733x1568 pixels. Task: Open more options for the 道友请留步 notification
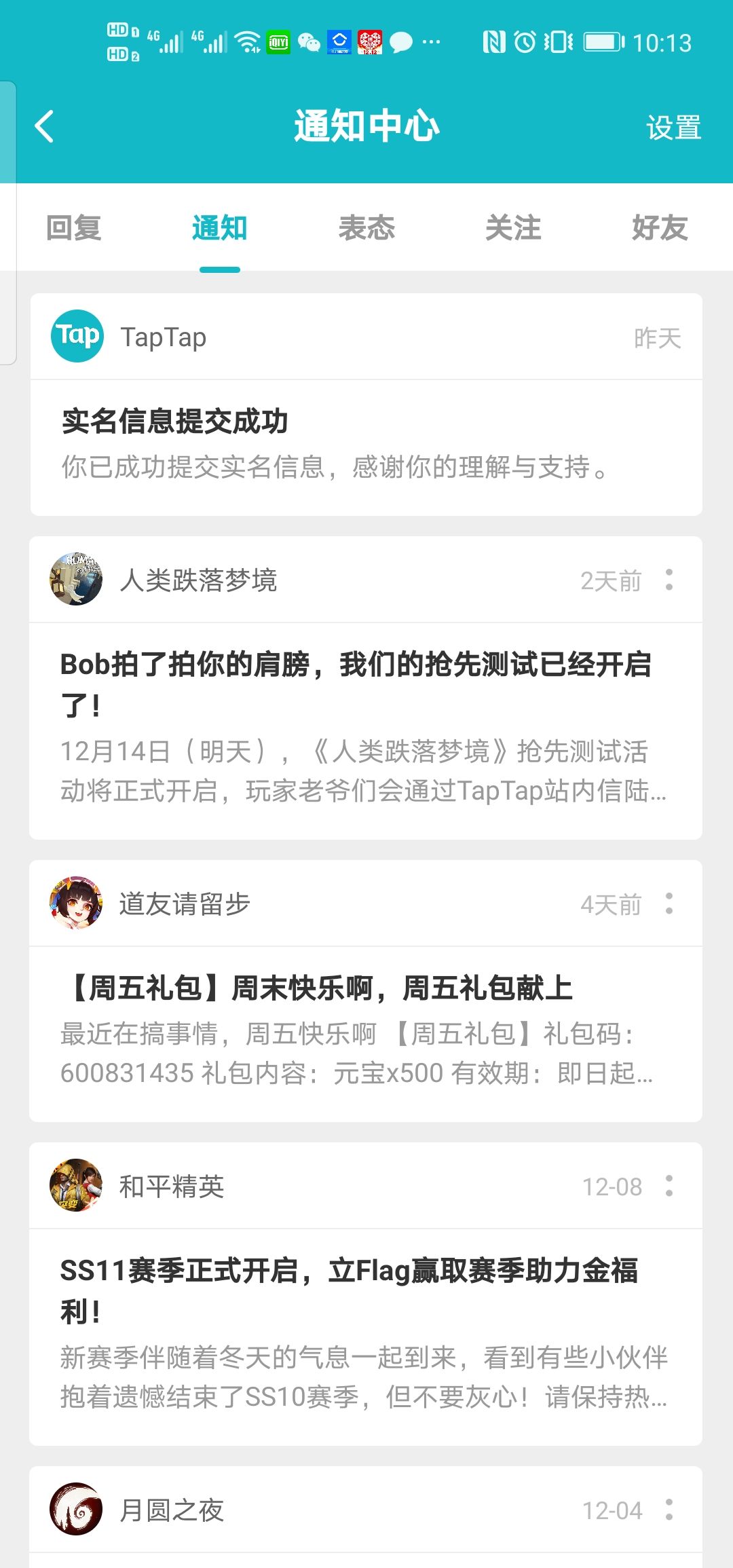point(669,903)
